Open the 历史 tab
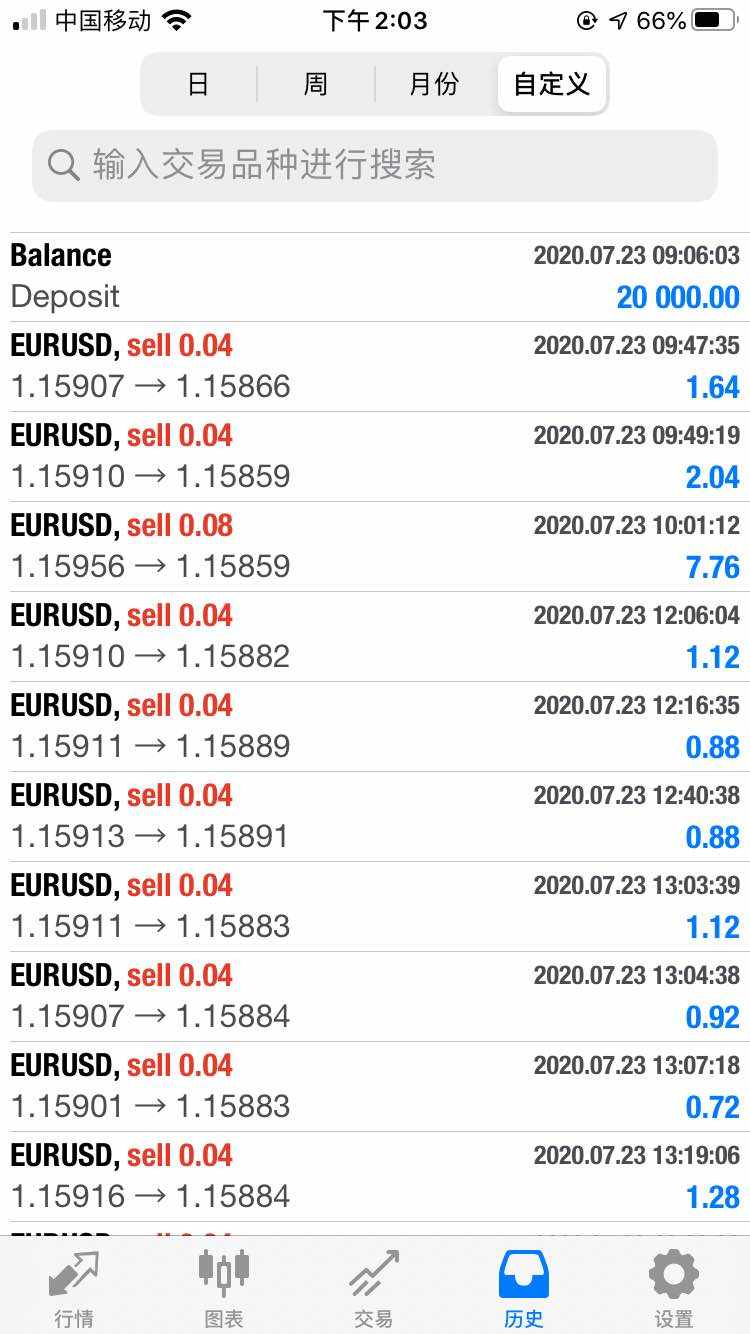The width and height of the screenshot is (750, 1334). tap(524, 1288)
